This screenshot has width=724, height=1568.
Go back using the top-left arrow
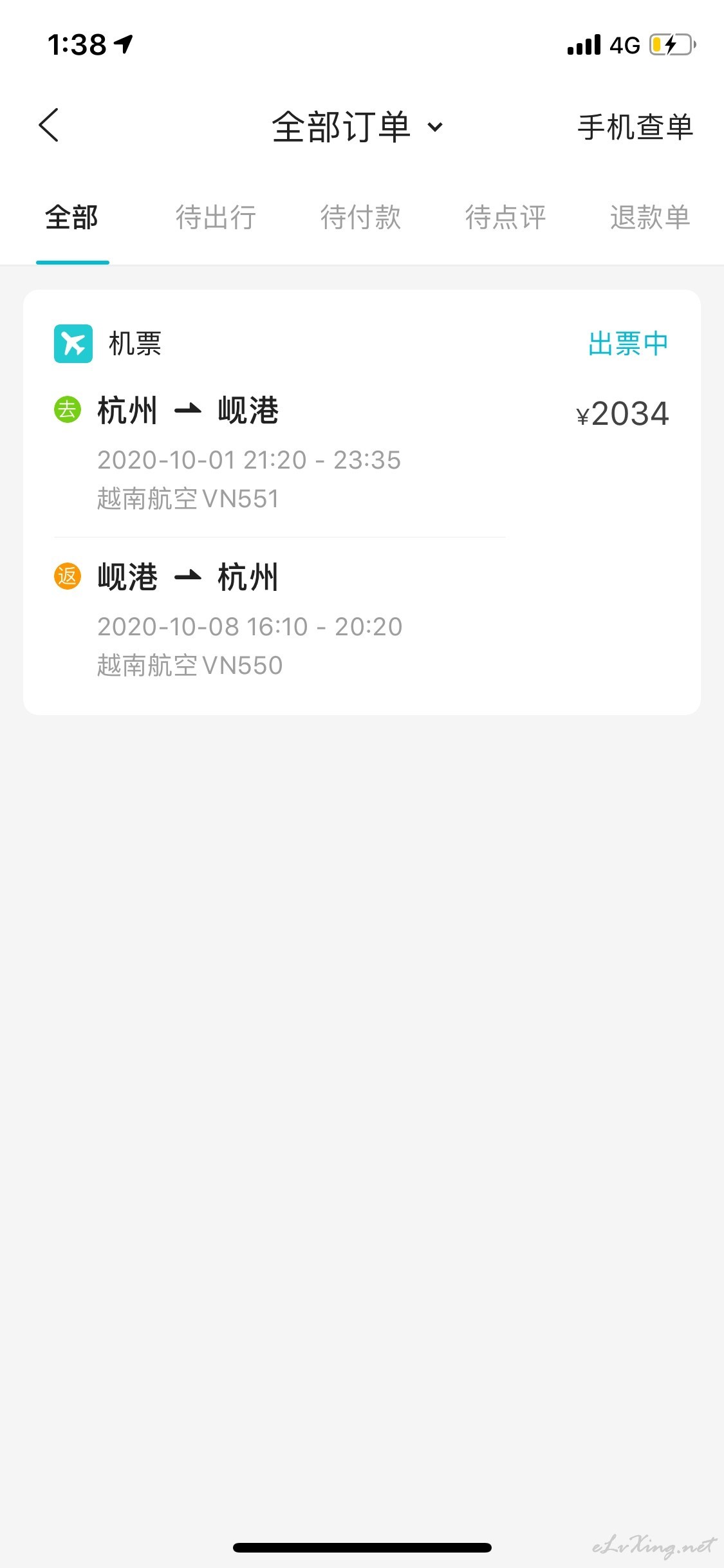coord(49,125)
